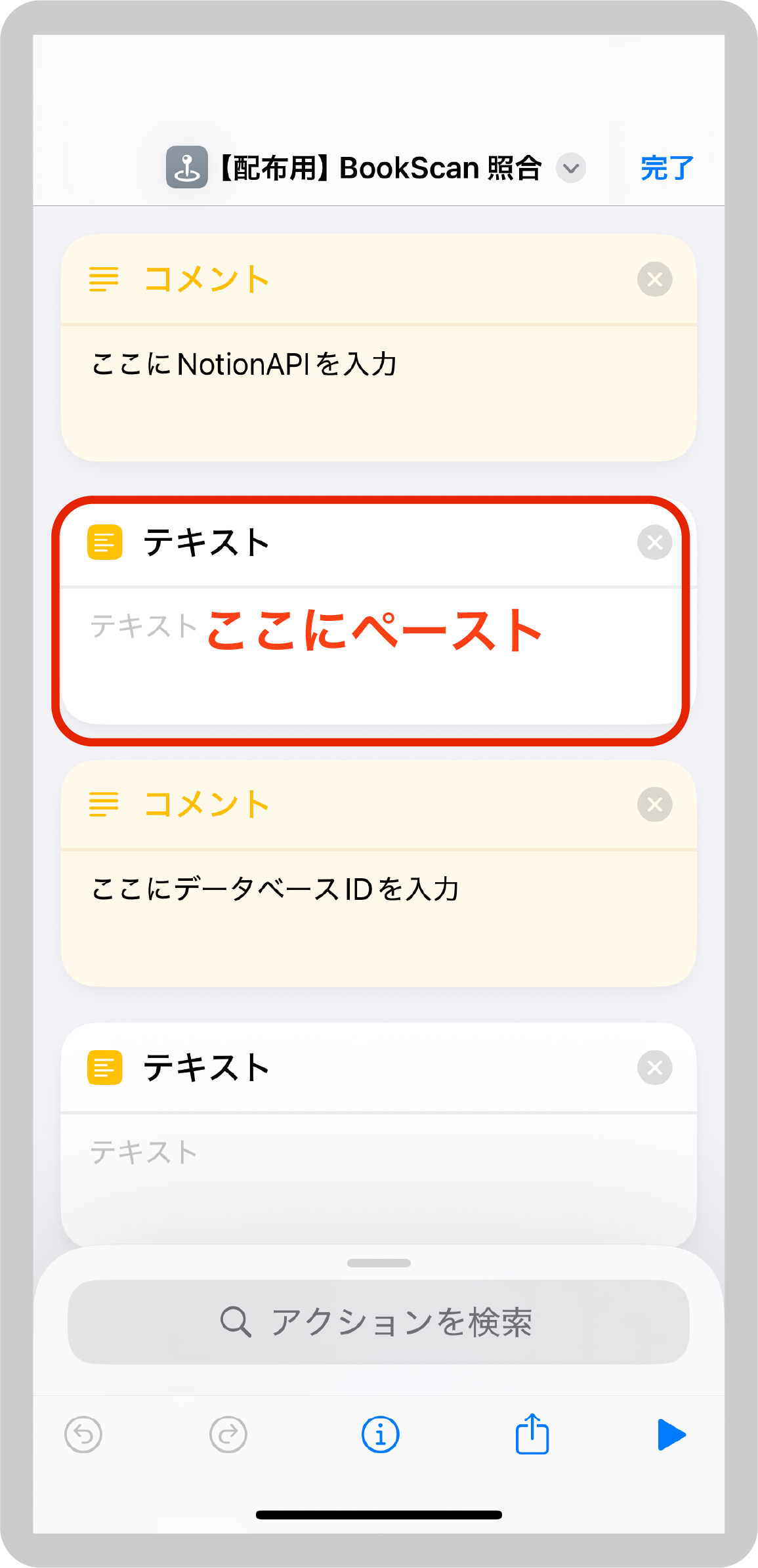
Task: Undo the last edit
Action: (83, 1435)
